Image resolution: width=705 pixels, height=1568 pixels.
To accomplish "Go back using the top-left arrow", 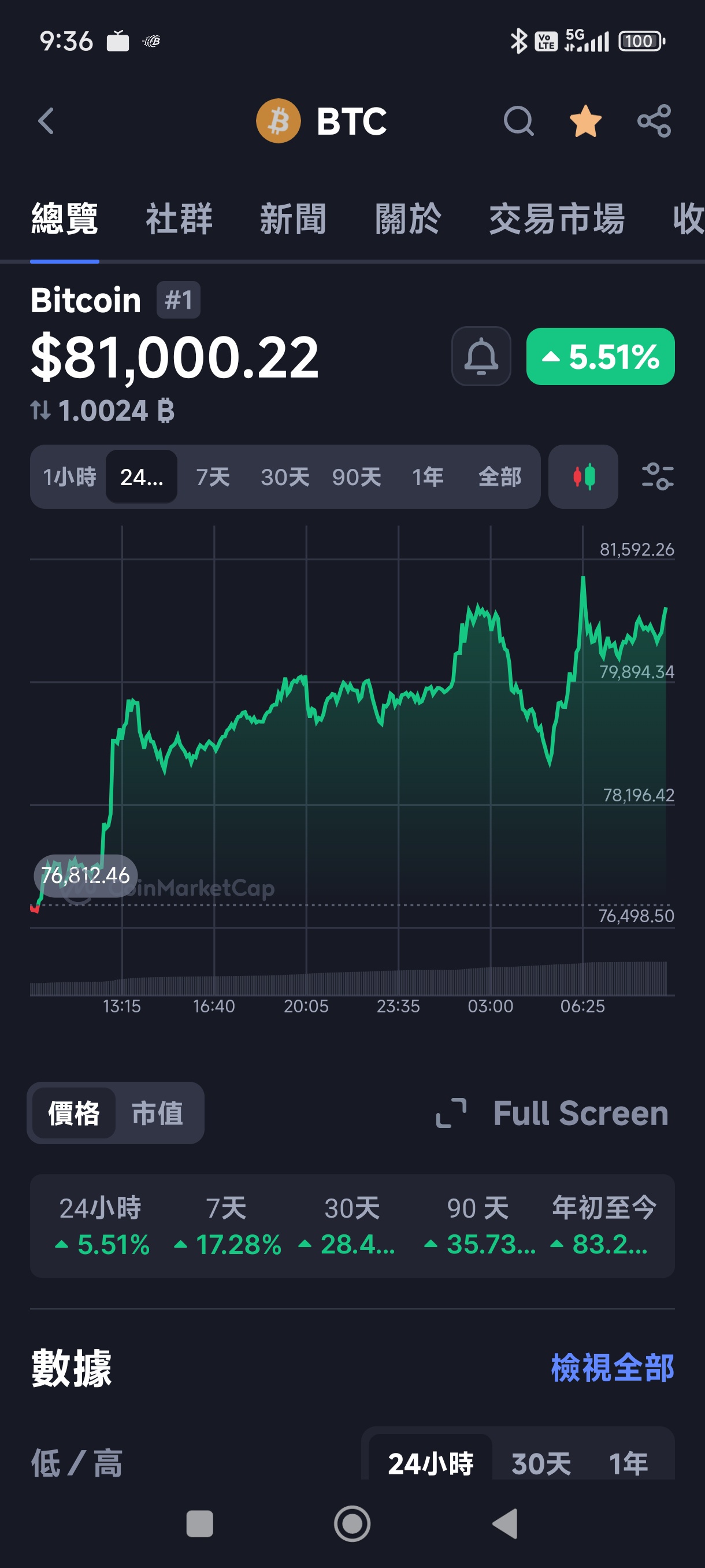I will point(46,120).
